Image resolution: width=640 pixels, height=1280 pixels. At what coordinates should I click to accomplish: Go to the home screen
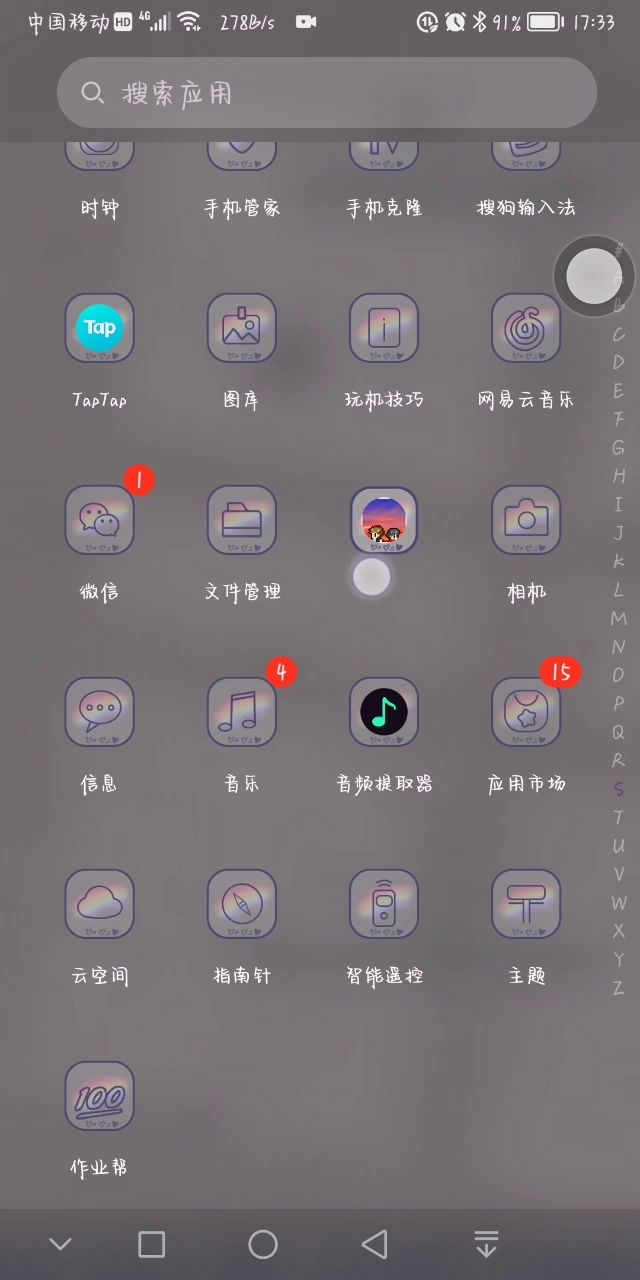coord(263,1244)
